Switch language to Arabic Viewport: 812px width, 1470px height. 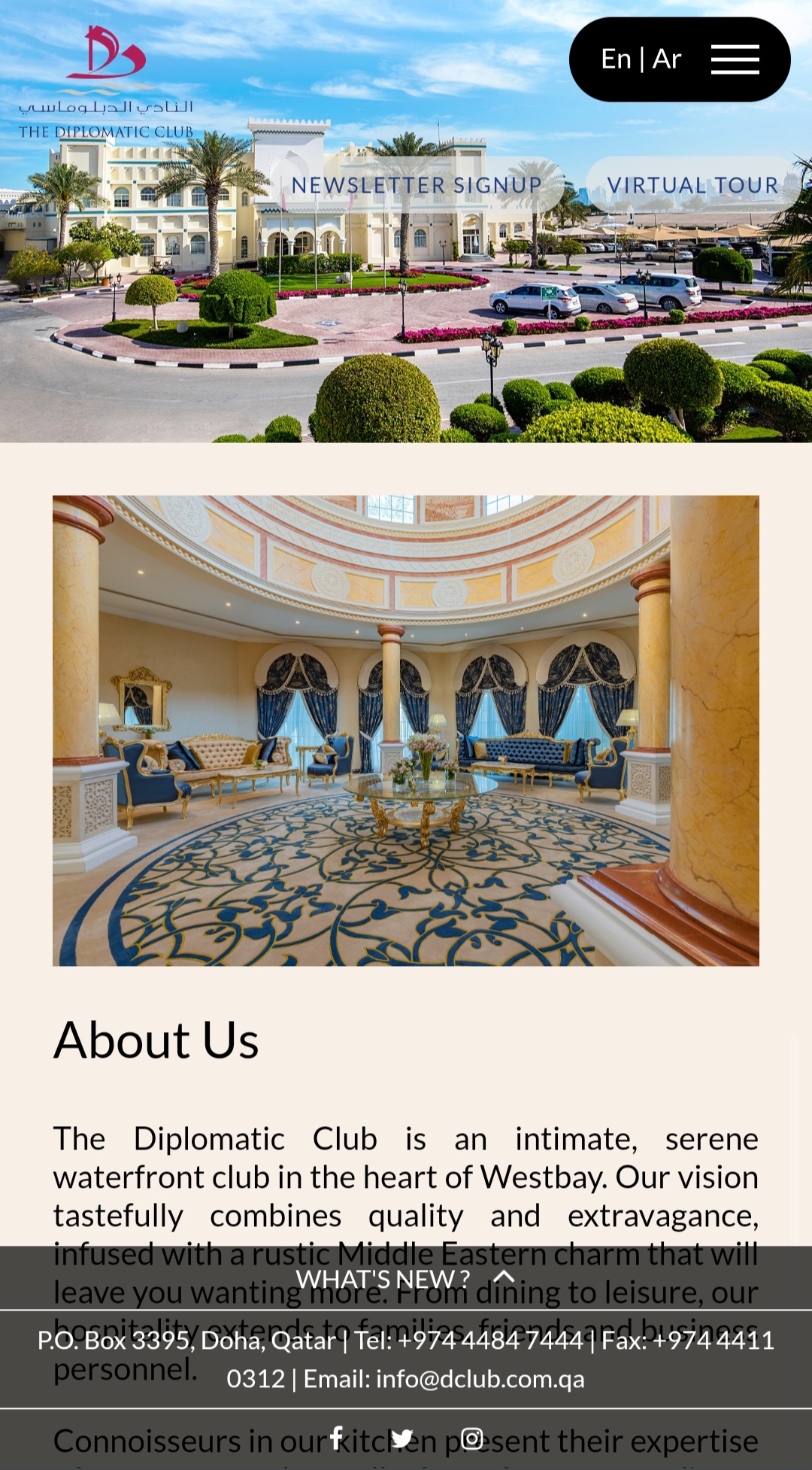(x=667, y=59)
